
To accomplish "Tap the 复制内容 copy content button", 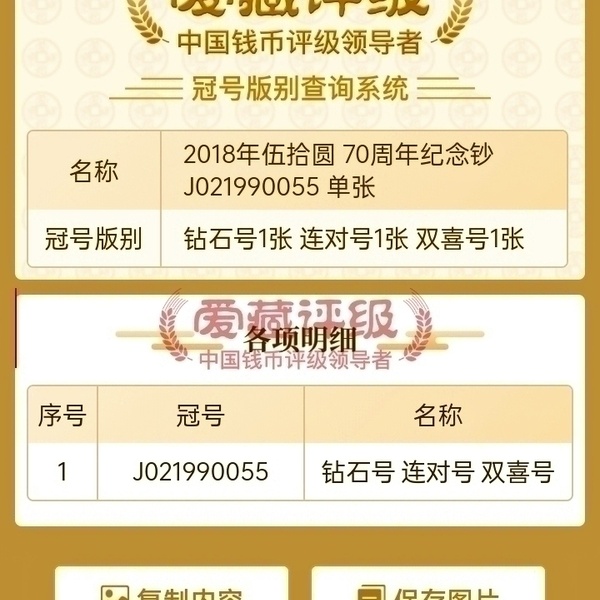I will (x=172, y=587).
